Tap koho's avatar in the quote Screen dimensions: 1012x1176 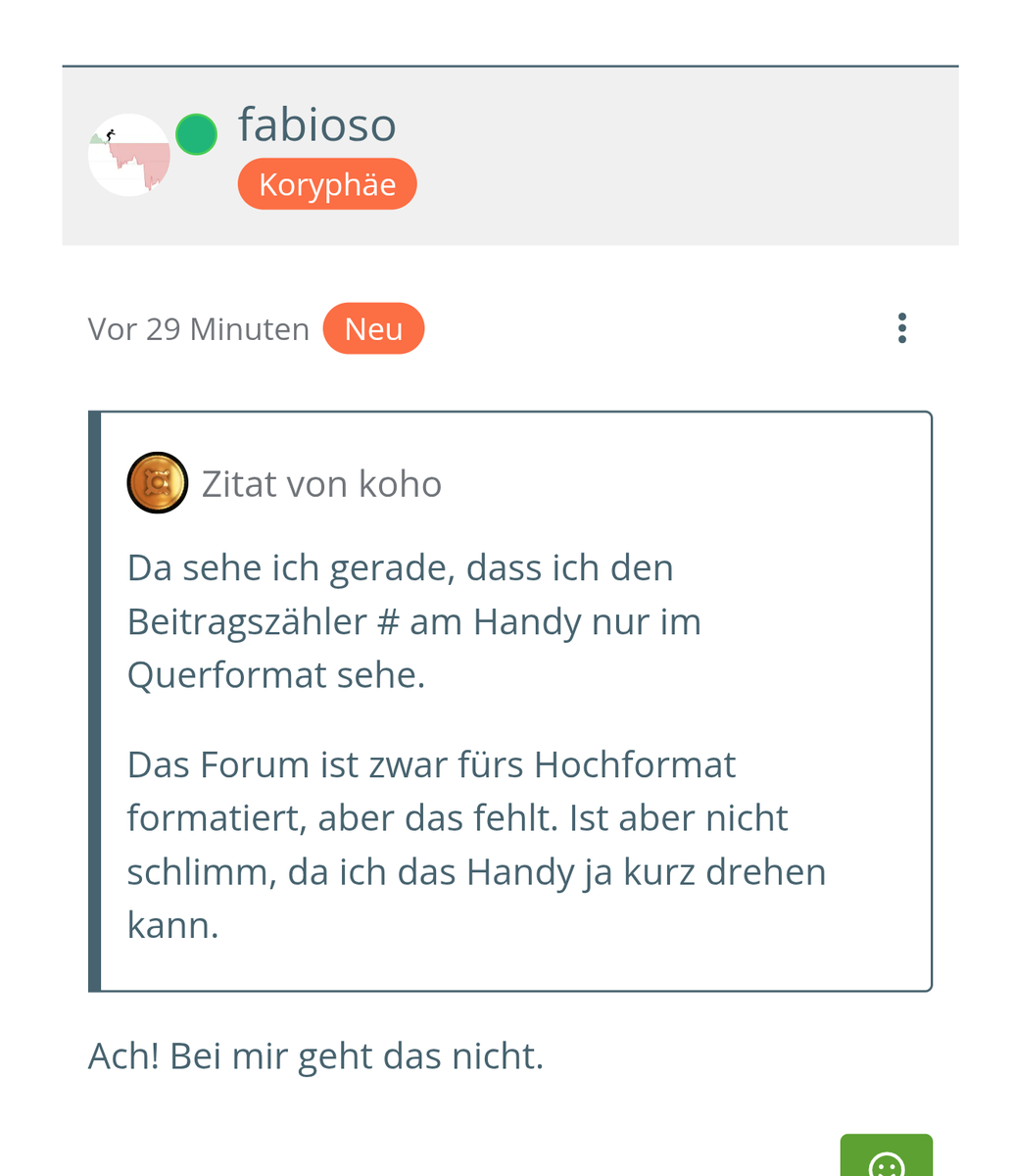pos(157,483)
